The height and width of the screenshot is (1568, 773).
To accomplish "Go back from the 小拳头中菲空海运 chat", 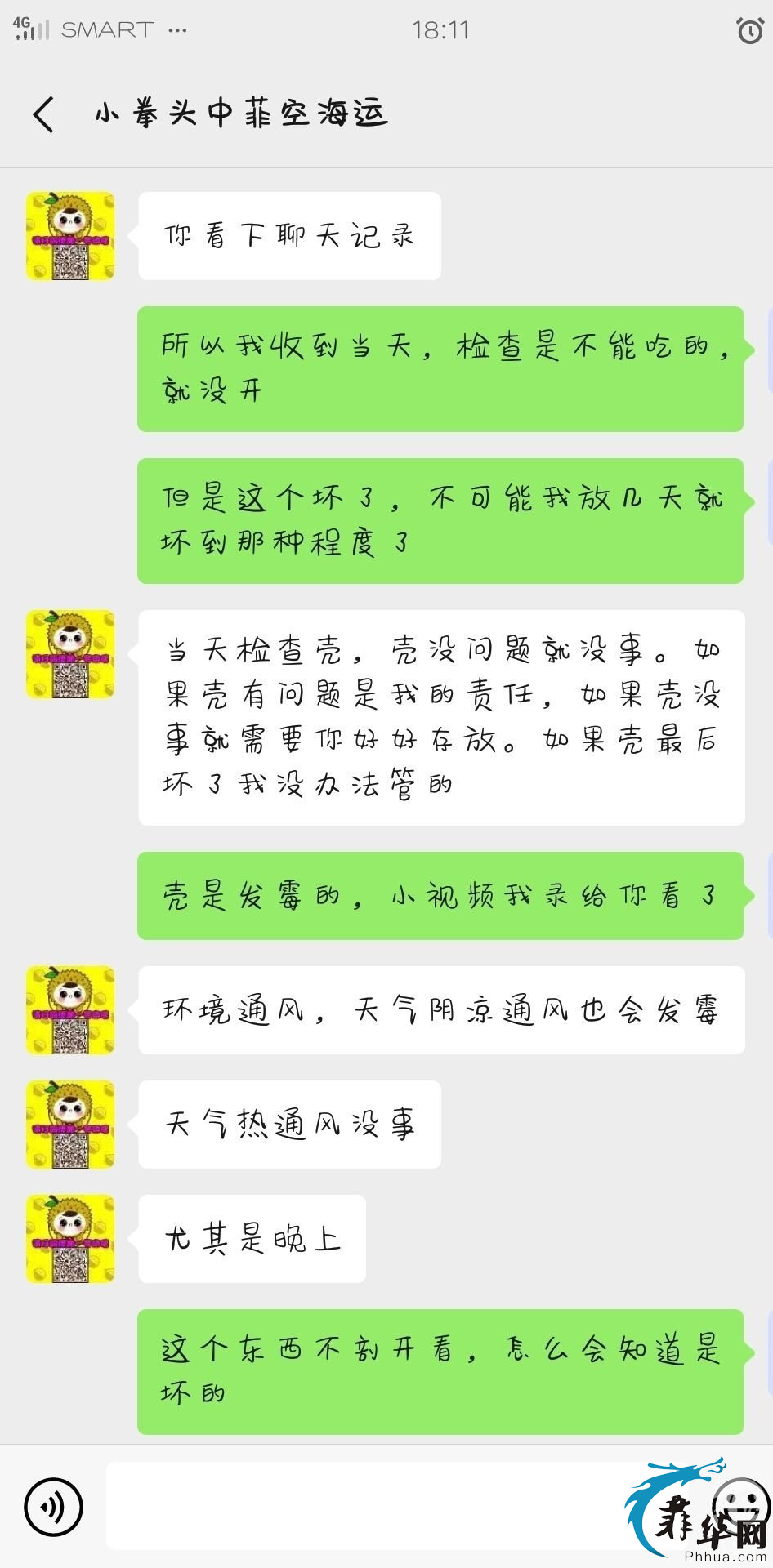I will click(44, 114).
